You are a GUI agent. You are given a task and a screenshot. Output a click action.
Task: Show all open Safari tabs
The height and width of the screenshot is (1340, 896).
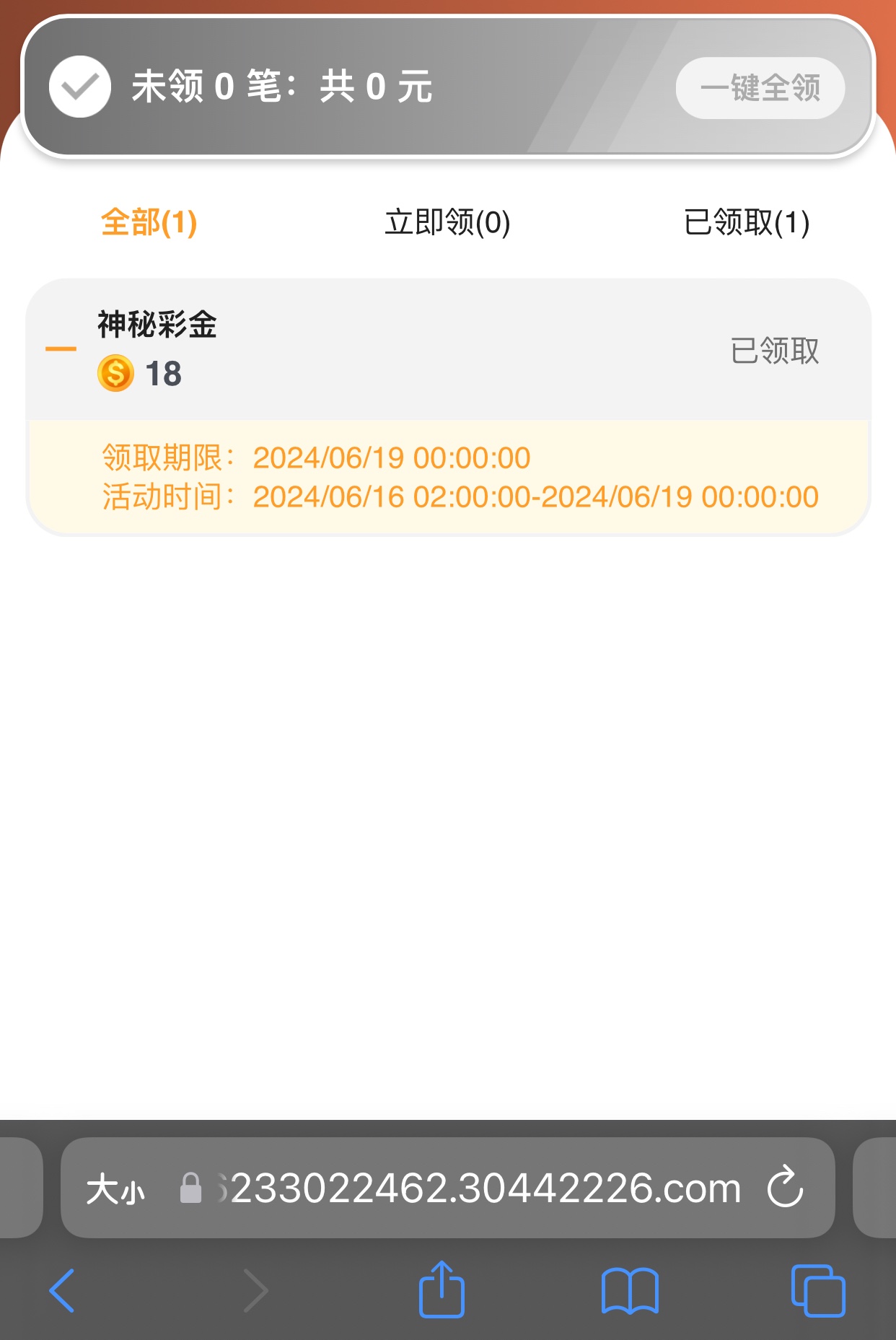pos(817,1290)
